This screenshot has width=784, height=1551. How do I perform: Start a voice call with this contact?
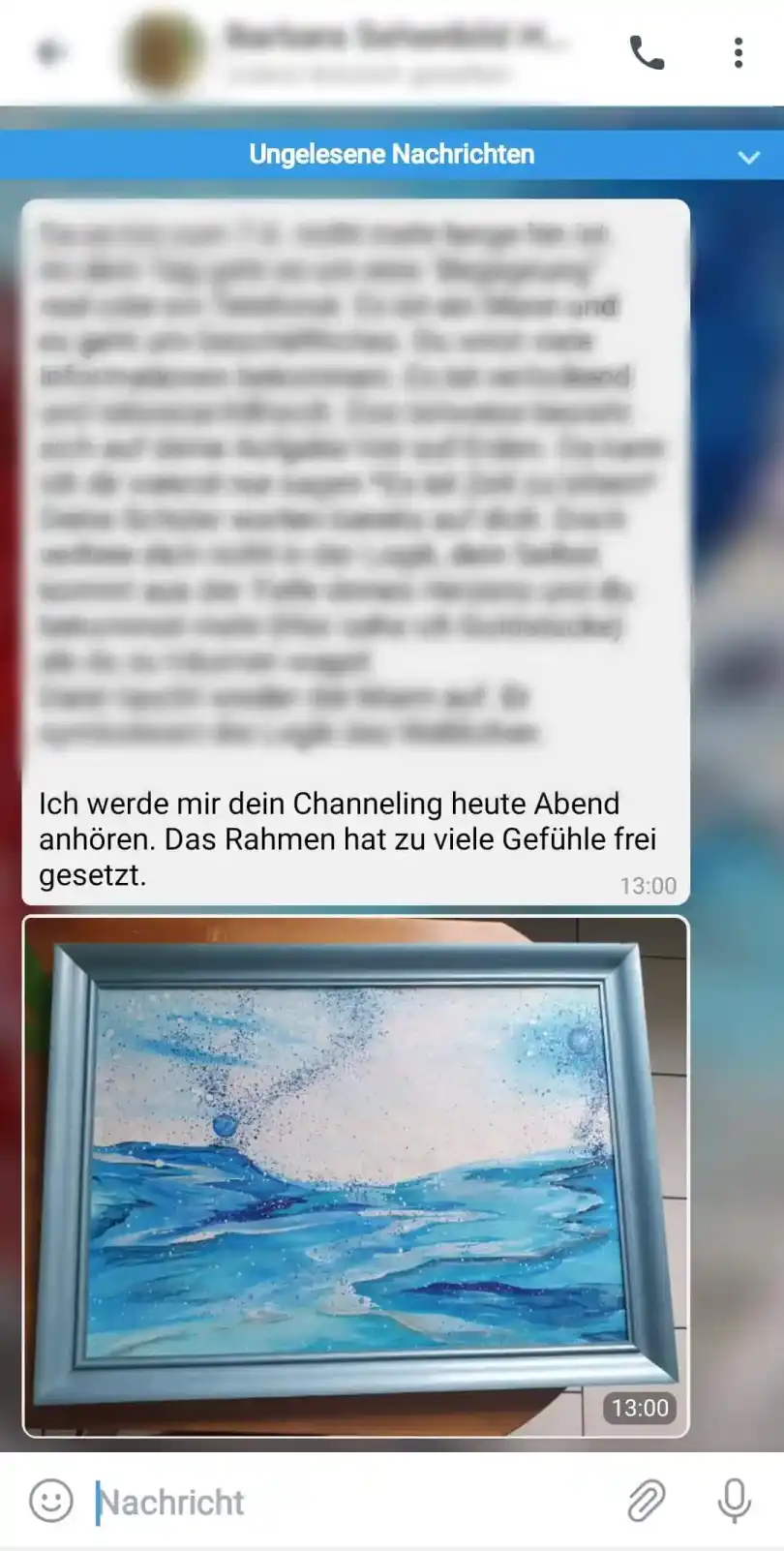point(647,52)
